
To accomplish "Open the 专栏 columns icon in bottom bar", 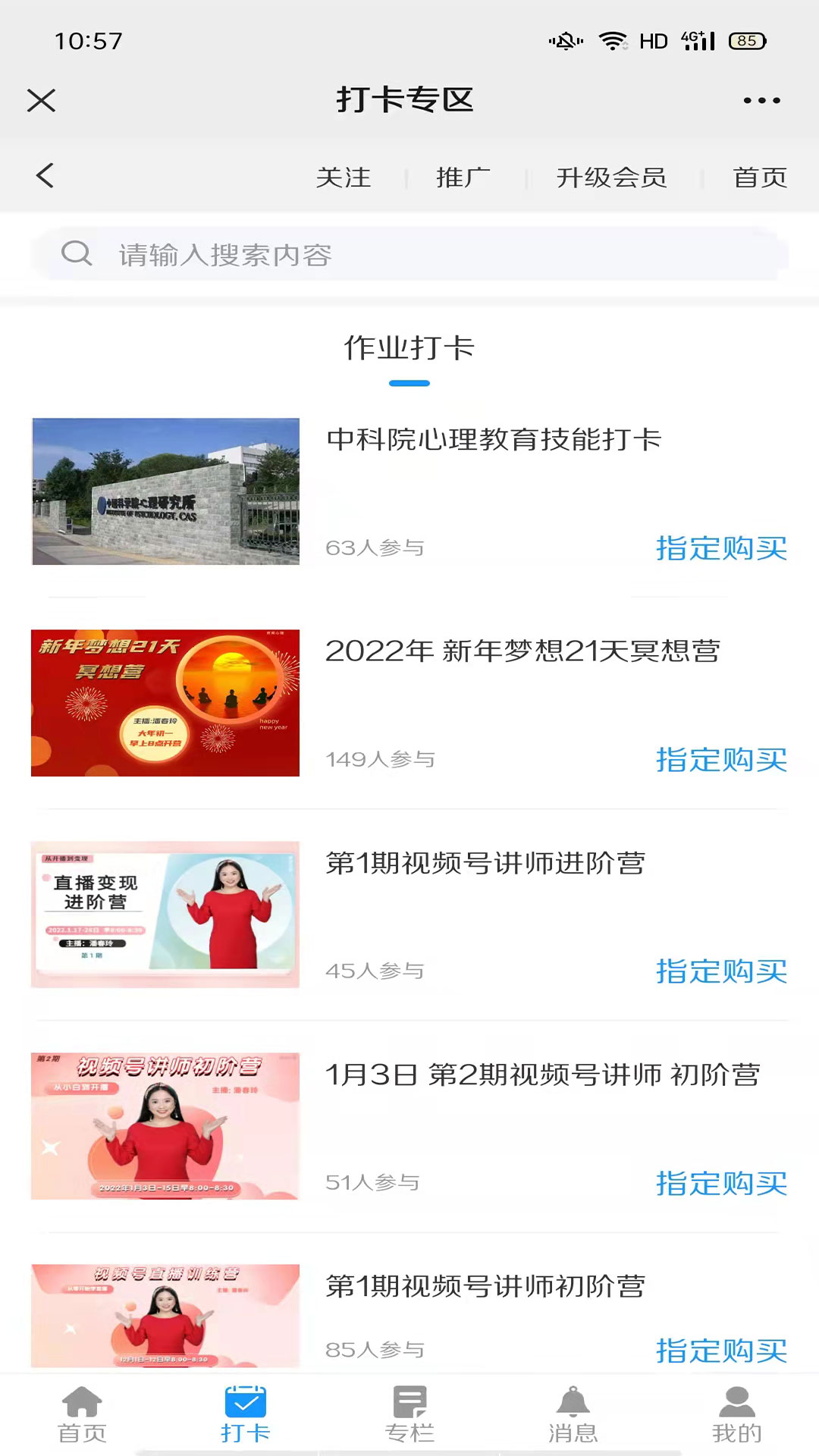I will pos(409,1412).
